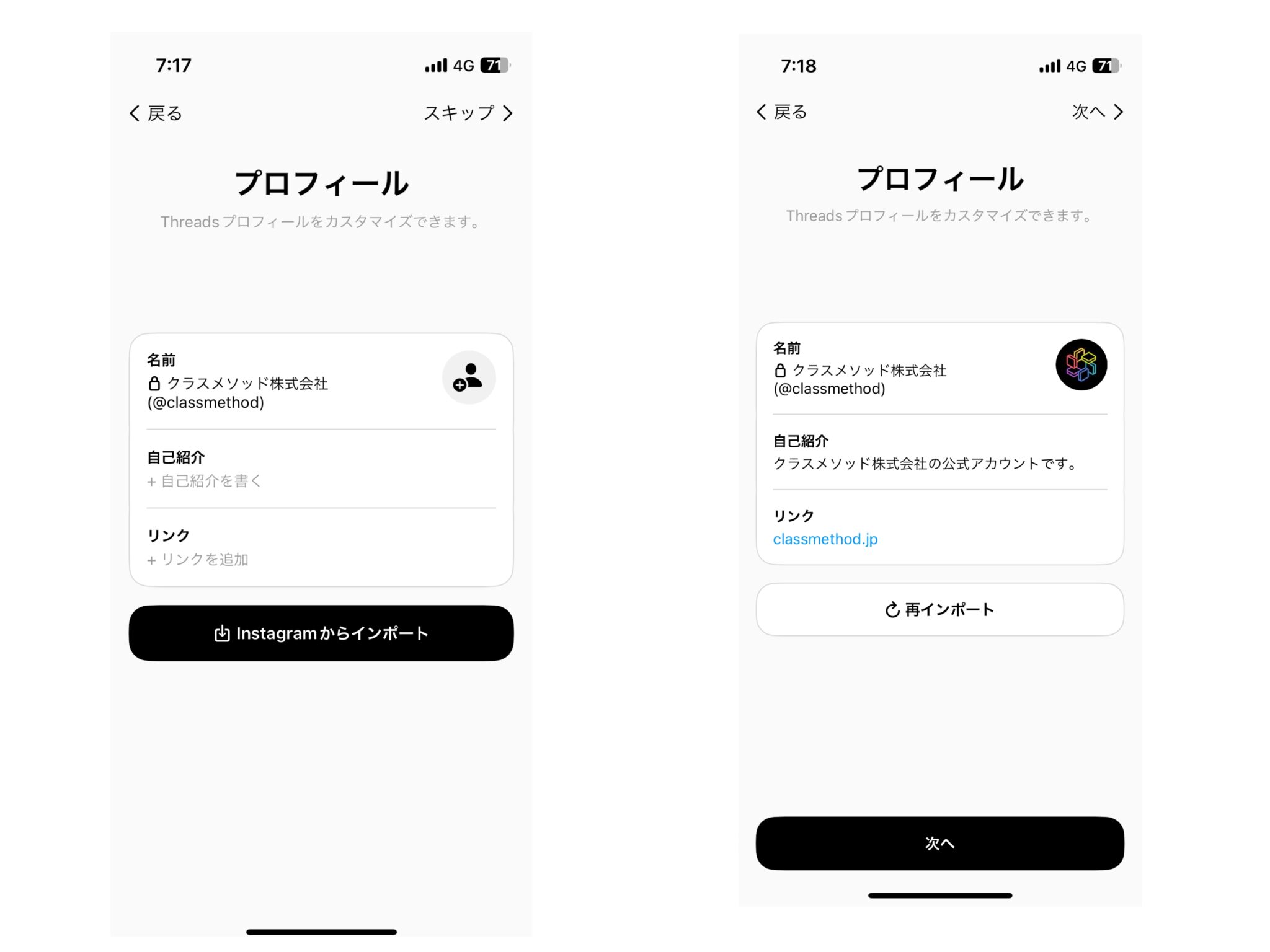Open the +自己紹介を書く bio field
Image resolution: width=1270 pixels, height=952 pixels.
pos(205,481)
